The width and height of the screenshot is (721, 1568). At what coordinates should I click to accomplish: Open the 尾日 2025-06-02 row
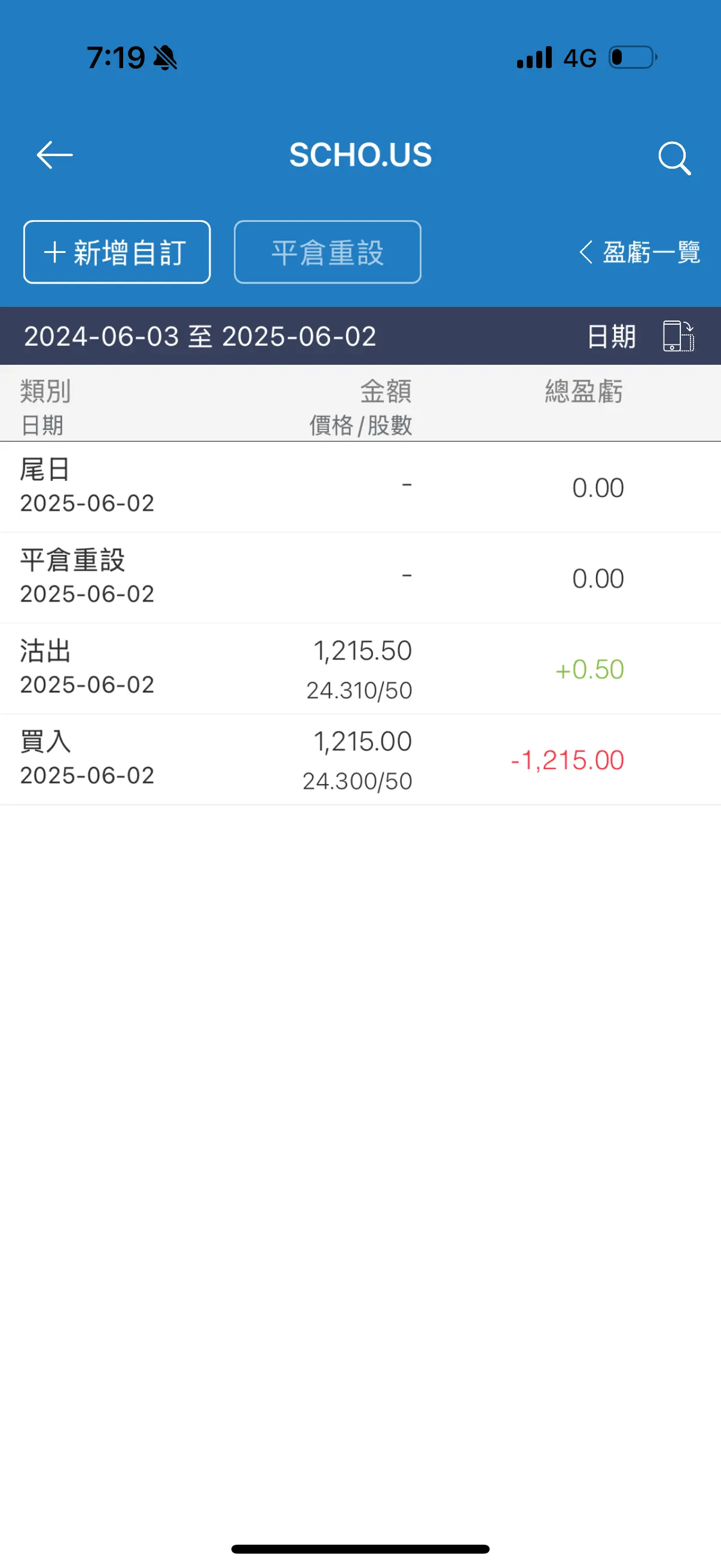pos(360,487)
